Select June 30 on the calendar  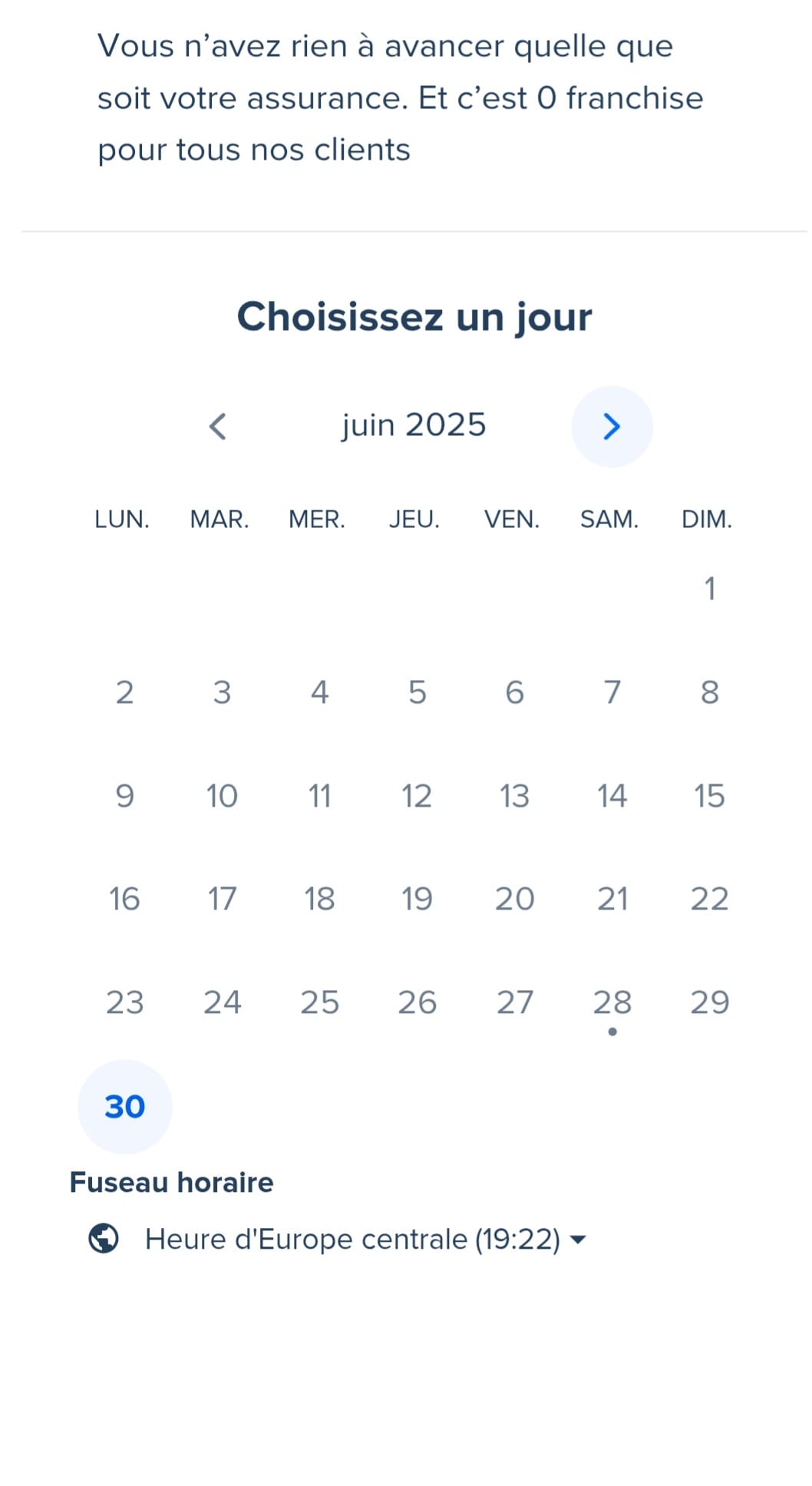point(124,1106)
